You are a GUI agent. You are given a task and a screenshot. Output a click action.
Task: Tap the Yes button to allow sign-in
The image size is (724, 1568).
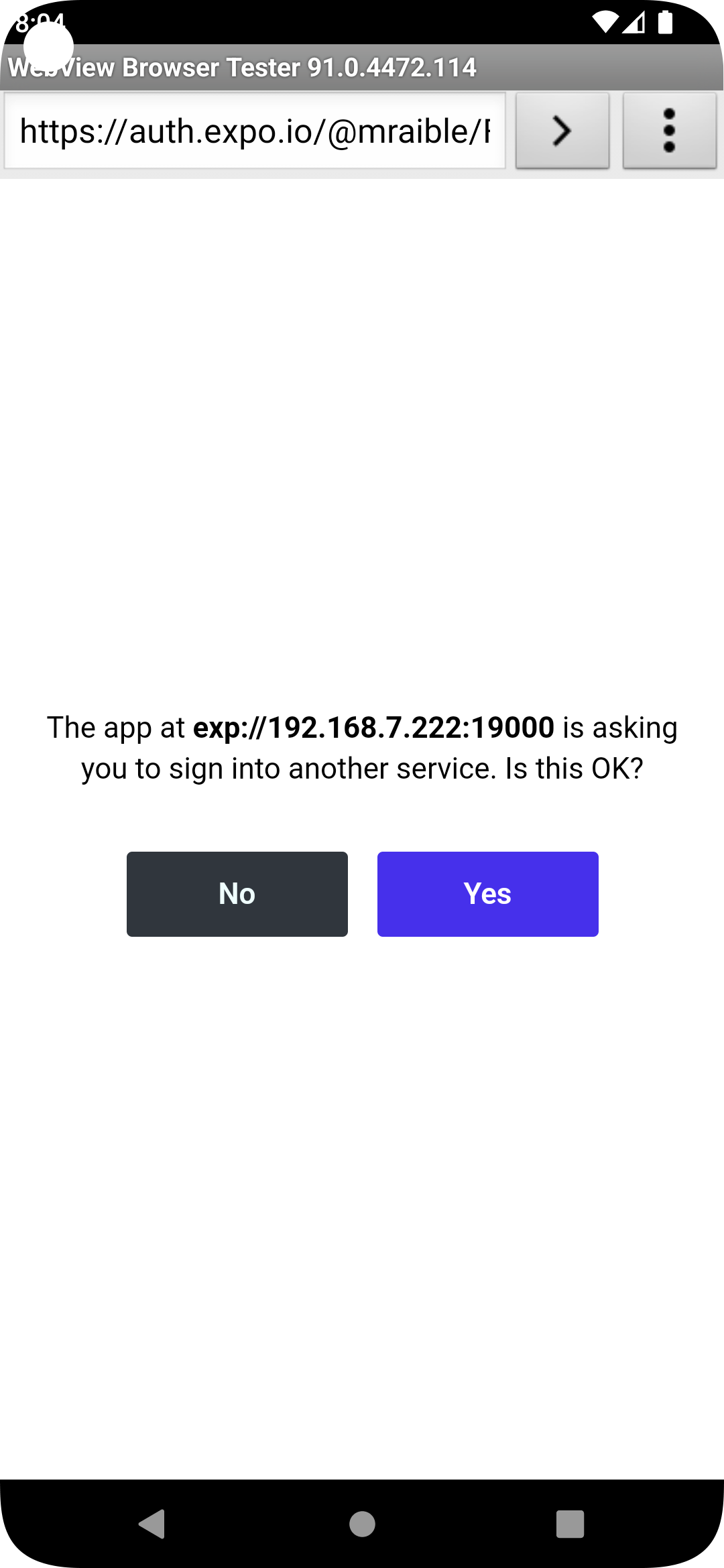click(x=487, y=893)
